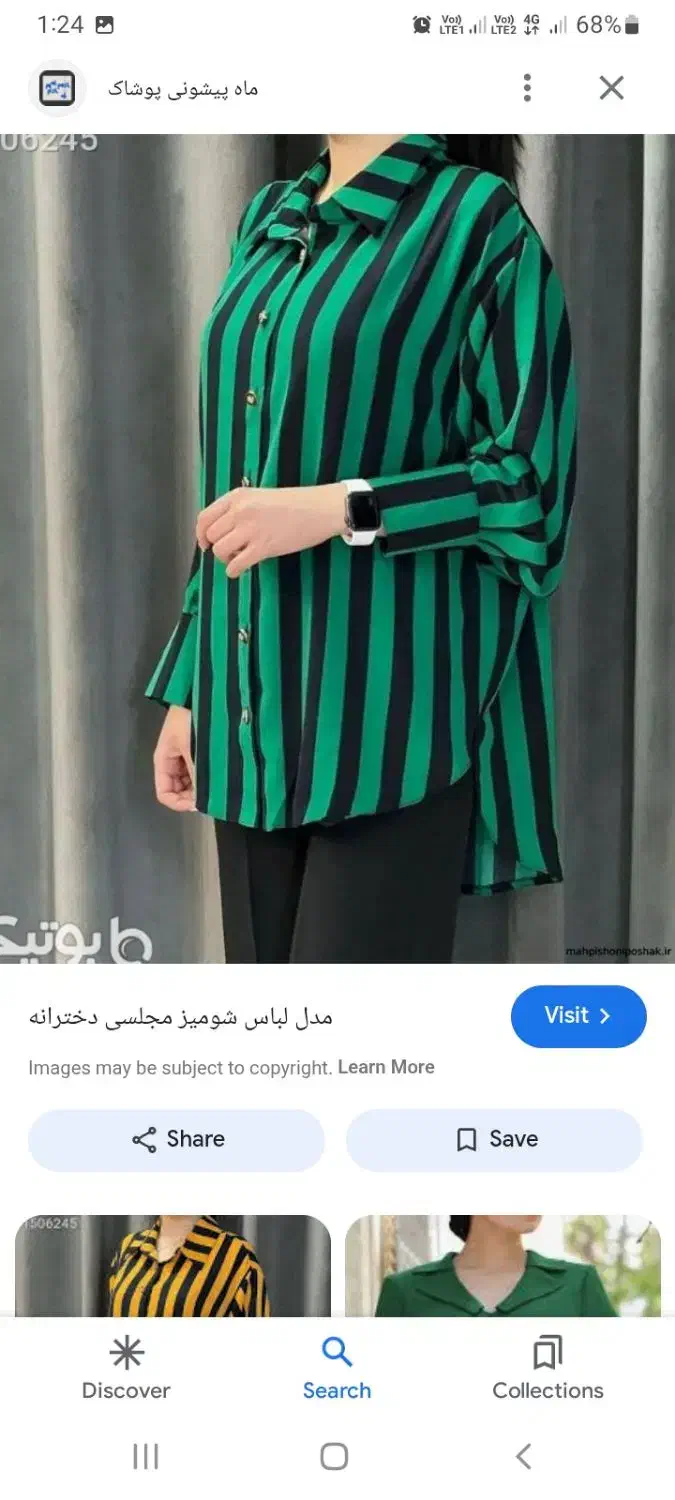View the green striped shirt image fullscreen
The height and width of the screenshot is (1500, 675).
coord(337,548)
